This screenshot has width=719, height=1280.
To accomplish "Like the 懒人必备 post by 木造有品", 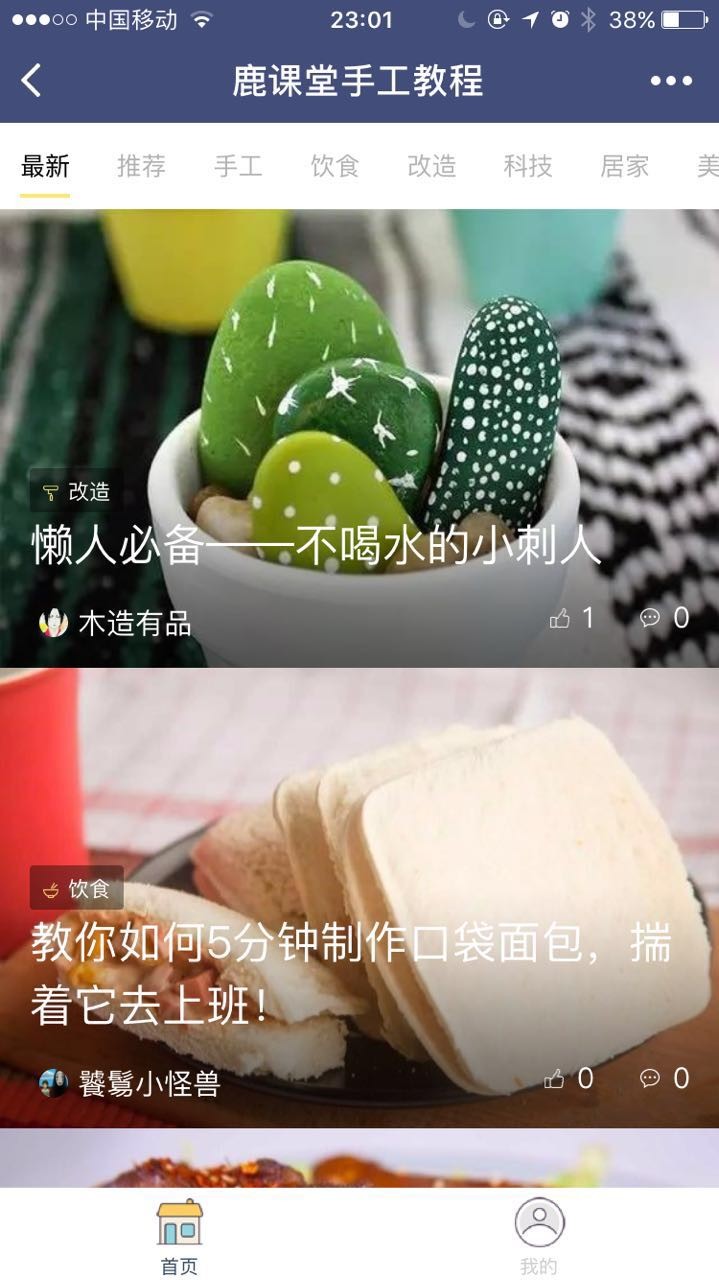I will [x=571, y=618].
